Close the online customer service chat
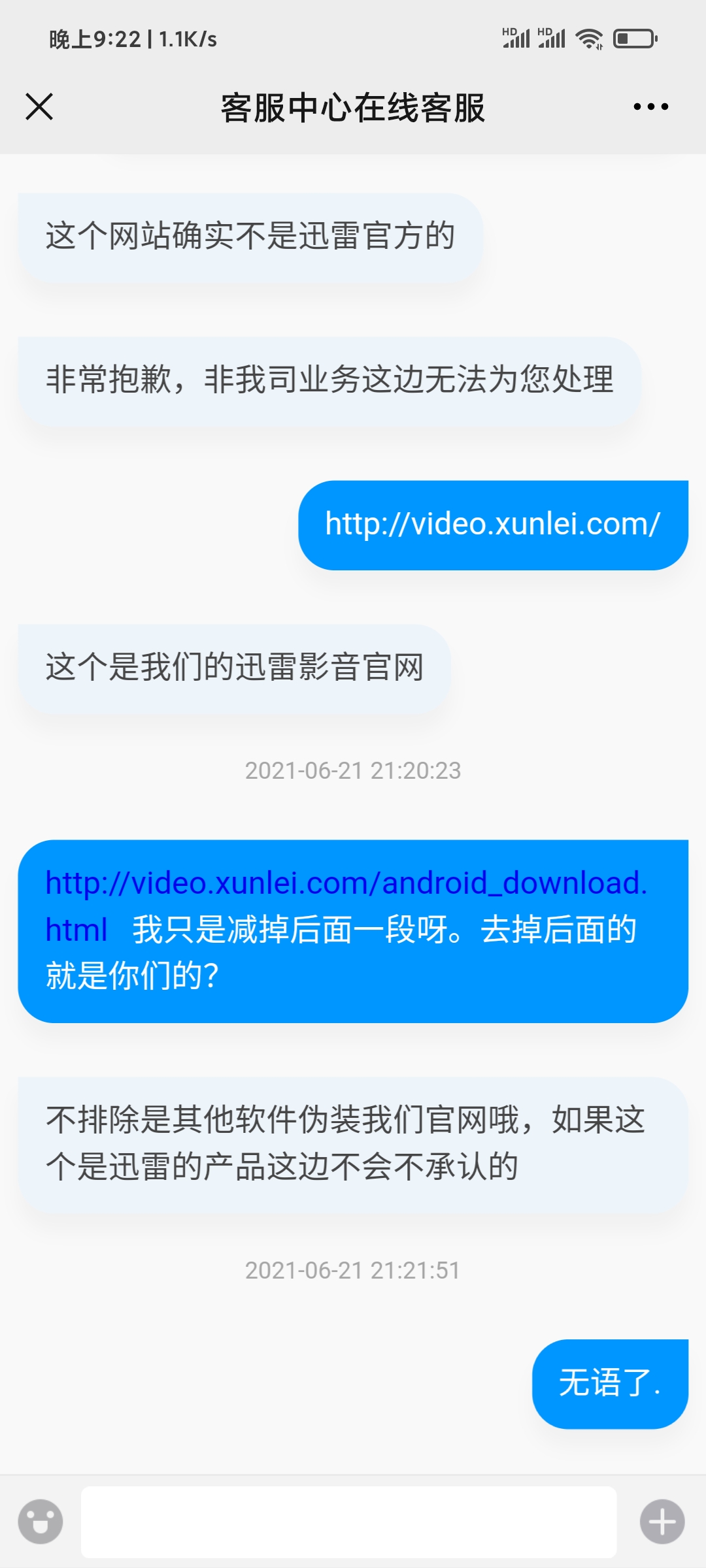 [39, 106]
